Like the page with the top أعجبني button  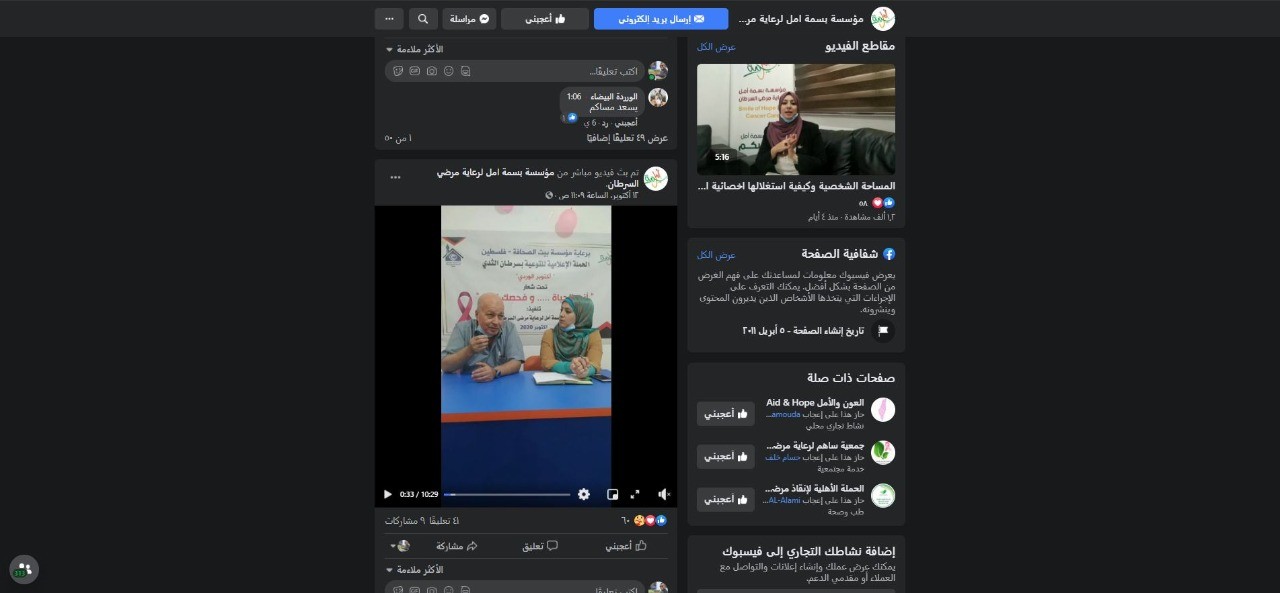point(545,19)
